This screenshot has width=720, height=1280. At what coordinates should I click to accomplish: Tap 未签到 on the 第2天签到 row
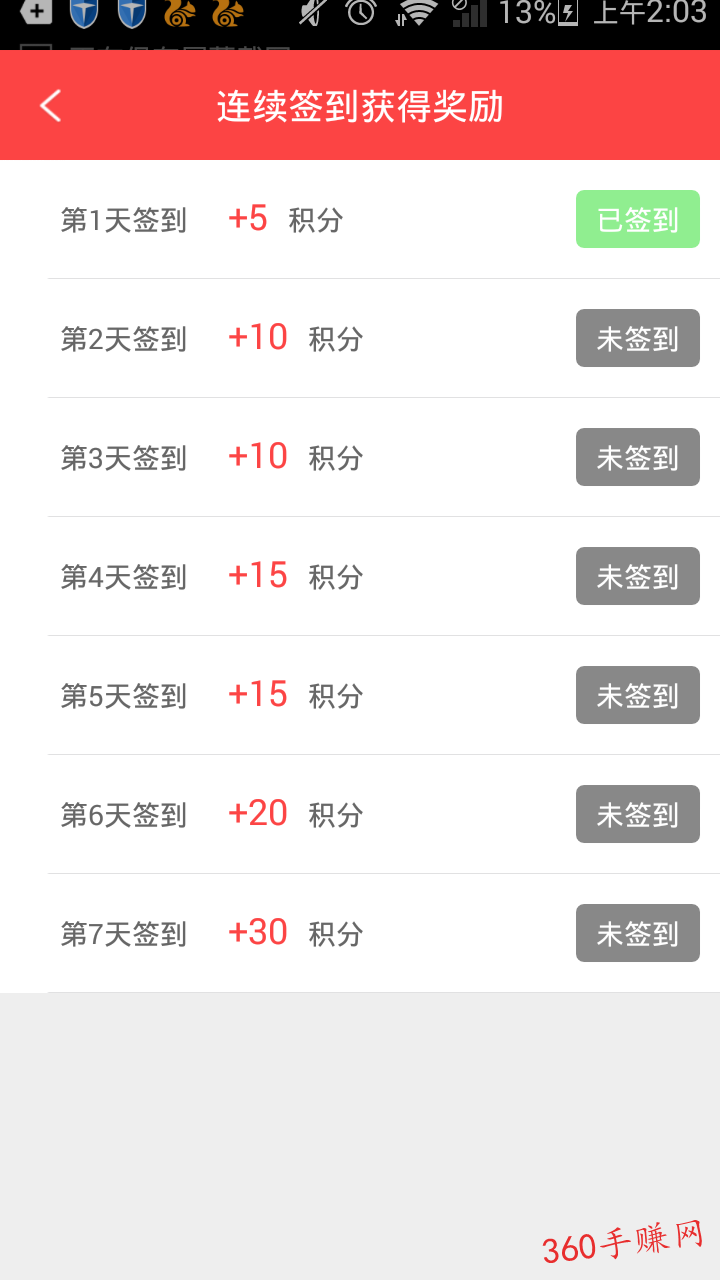click(638, 338)
